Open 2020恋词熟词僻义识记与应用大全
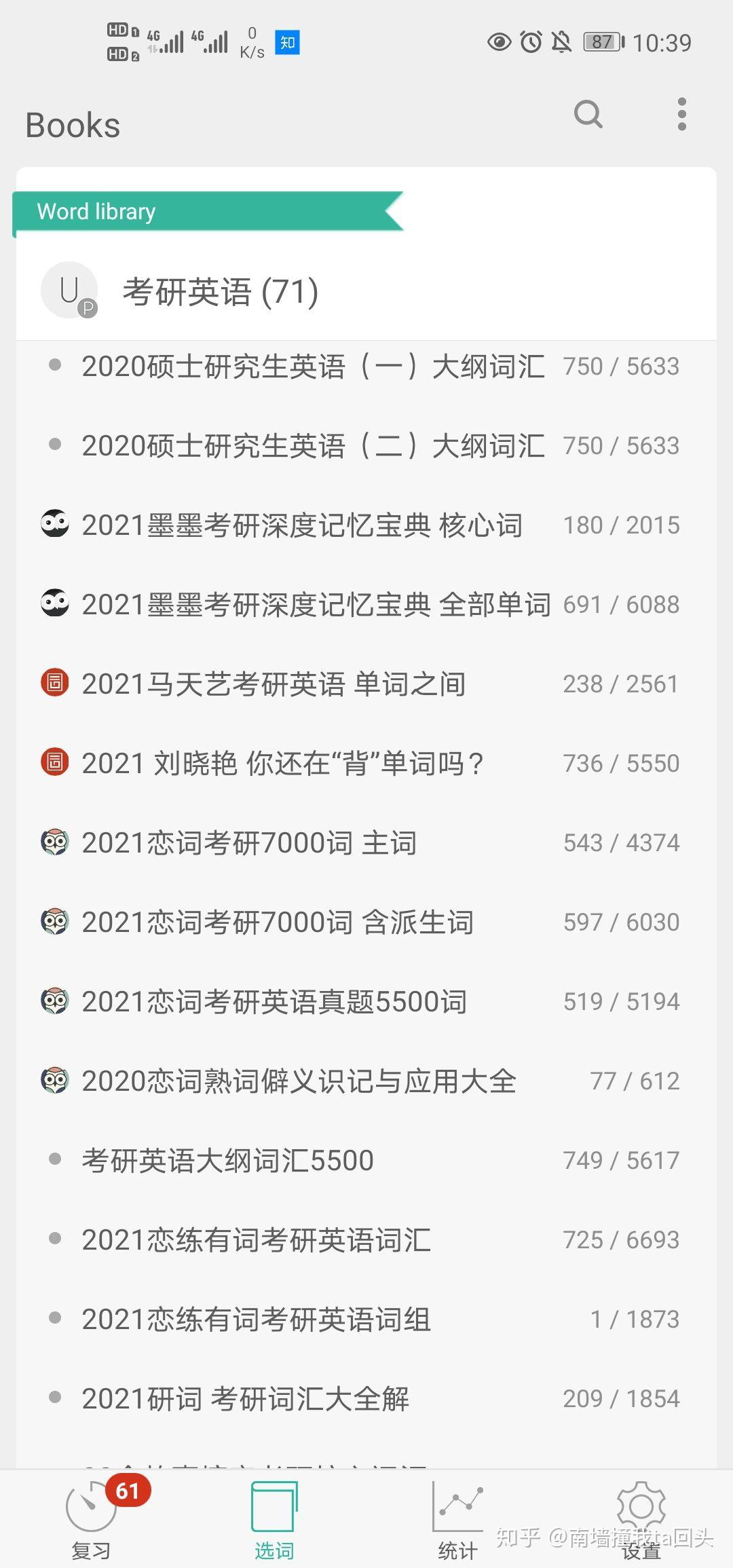Image resolution: width=733 pixels, height=1568 pixels. [x=299, y=1081]
